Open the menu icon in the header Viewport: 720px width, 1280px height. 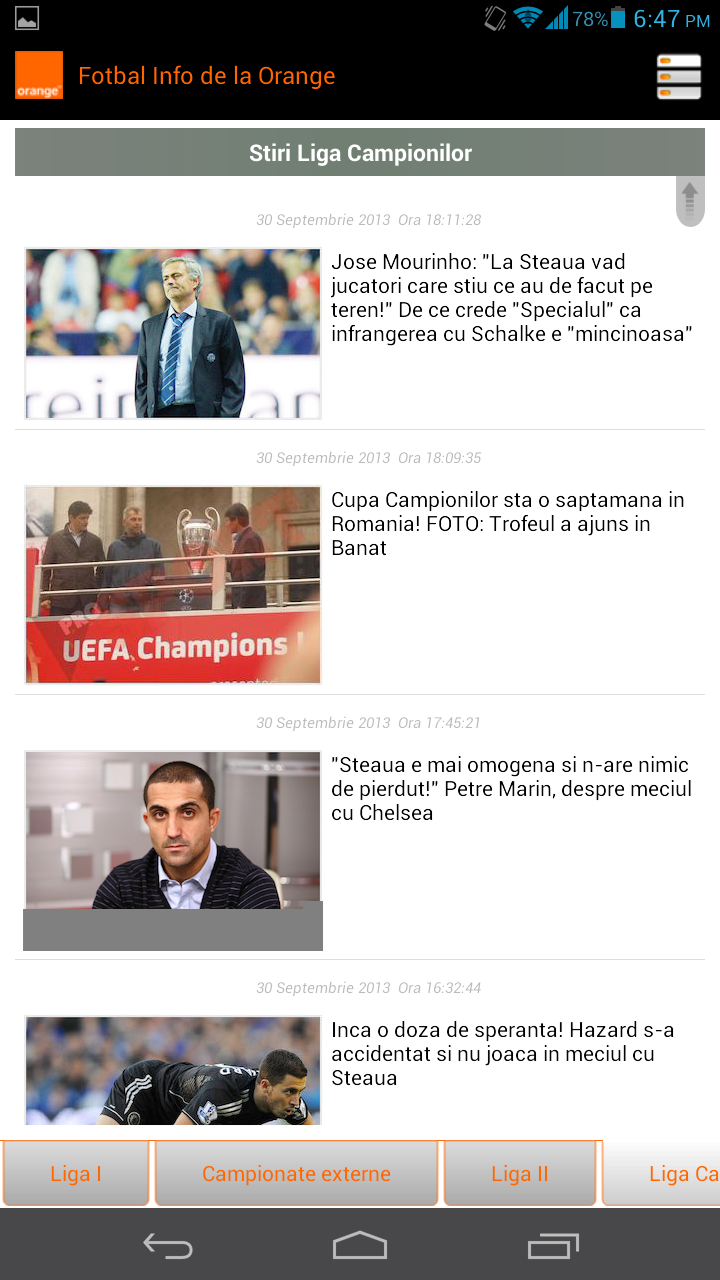coord(678,77)
